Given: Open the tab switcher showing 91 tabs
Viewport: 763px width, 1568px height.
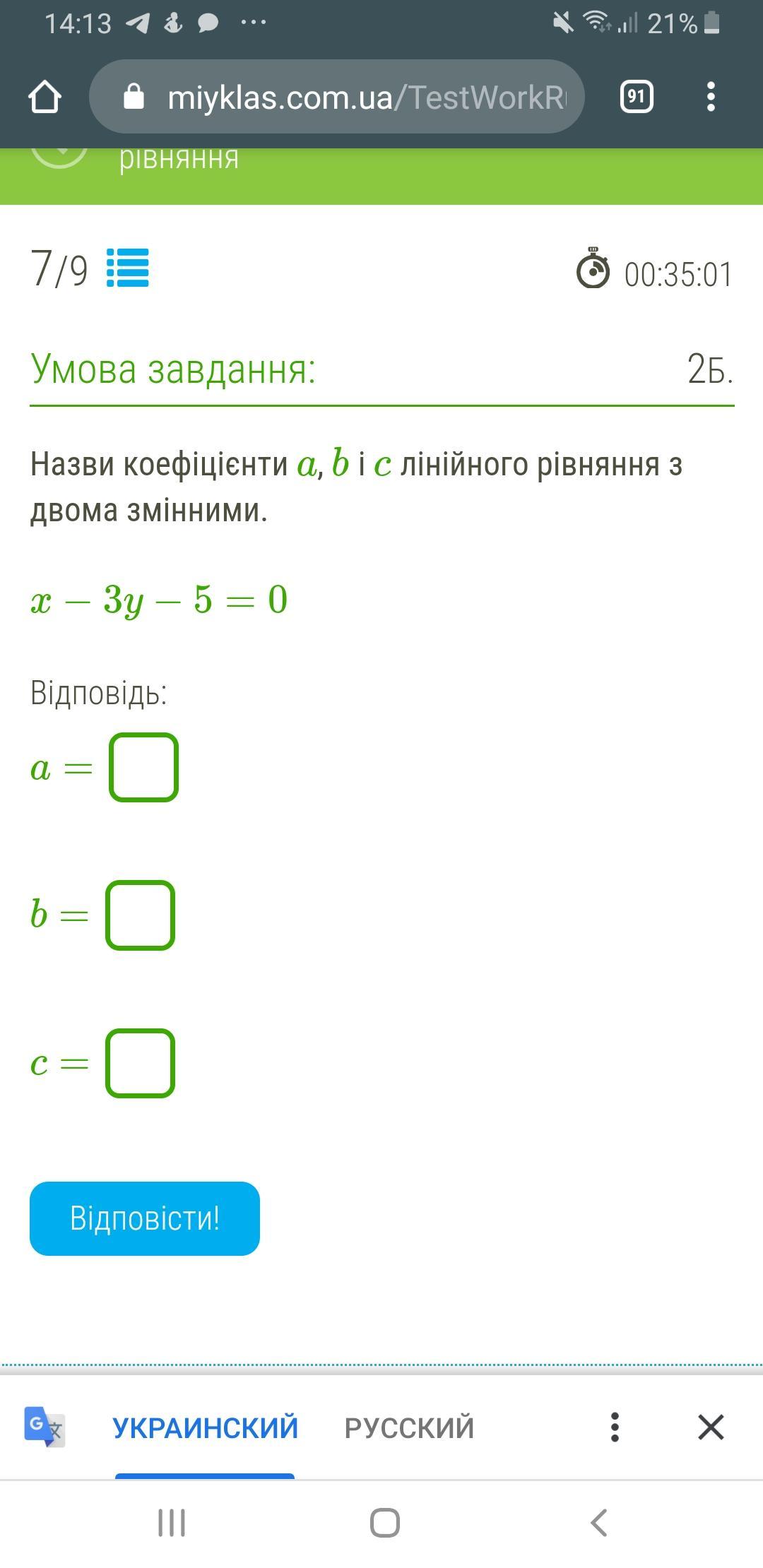Looking at the screenshot, I should pyautogui.click(x=637, y=97).
